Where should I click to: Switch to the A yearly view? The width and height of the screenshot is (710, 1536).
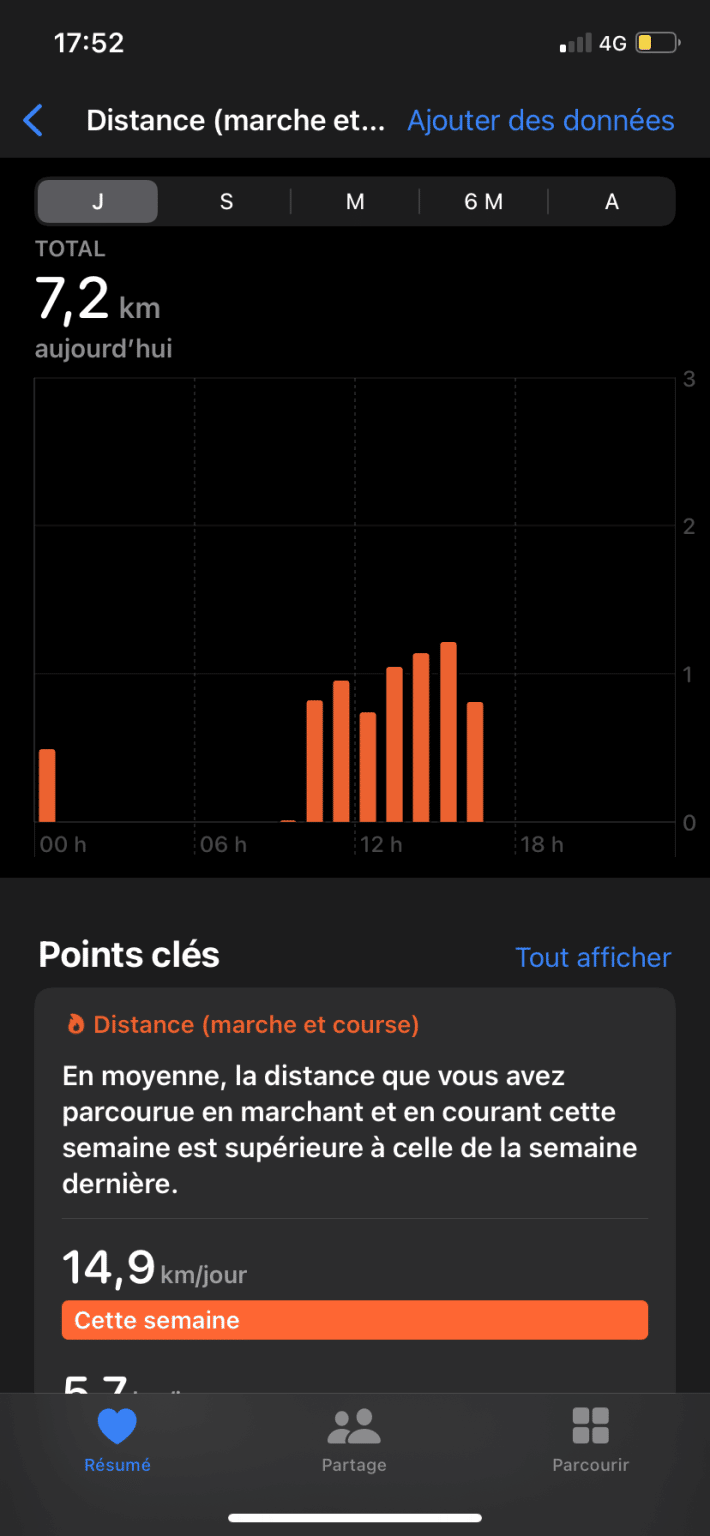point(612,202)
